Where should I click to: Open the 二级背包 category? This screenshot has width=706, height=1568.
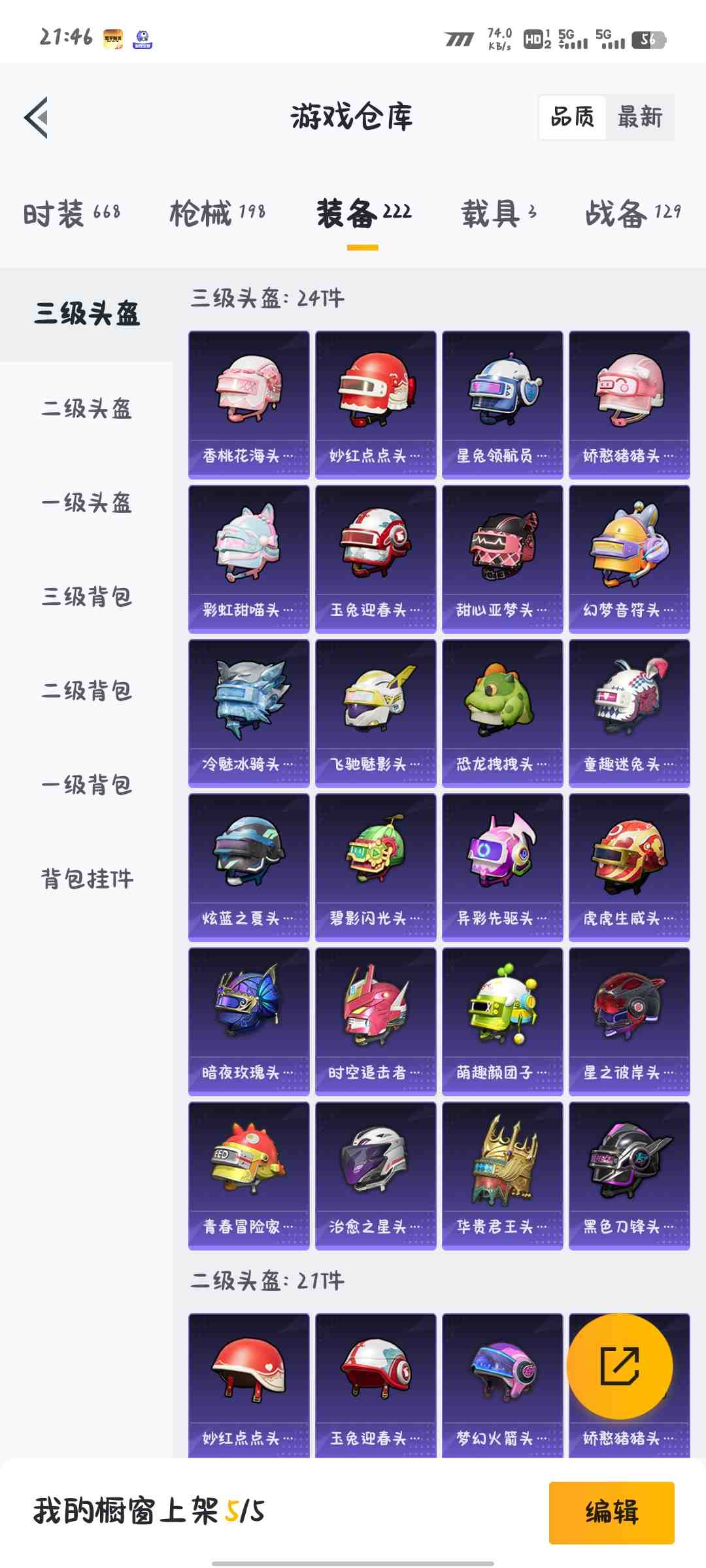(x=87, y=691)
